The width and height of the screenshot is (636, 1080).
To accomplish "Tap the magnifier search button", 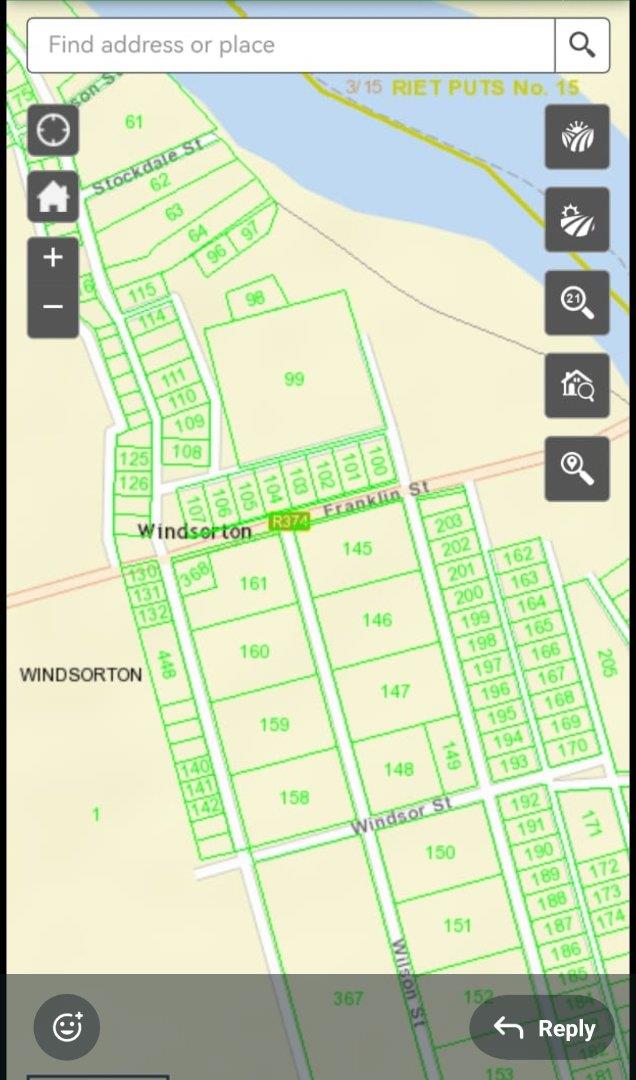I will point(582,45).
